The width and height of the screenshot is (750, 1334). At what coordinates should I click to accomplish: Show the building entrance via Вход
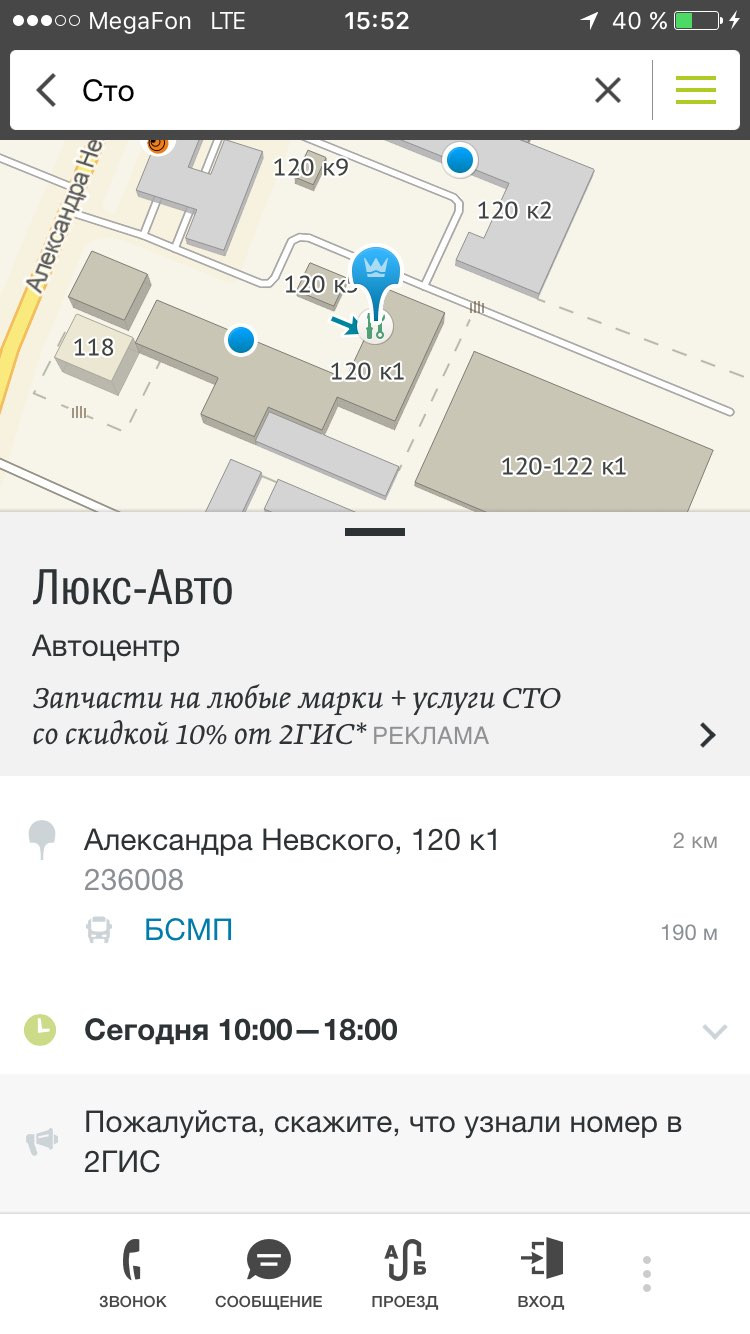pyautogui.click(x=541, y=1273)
